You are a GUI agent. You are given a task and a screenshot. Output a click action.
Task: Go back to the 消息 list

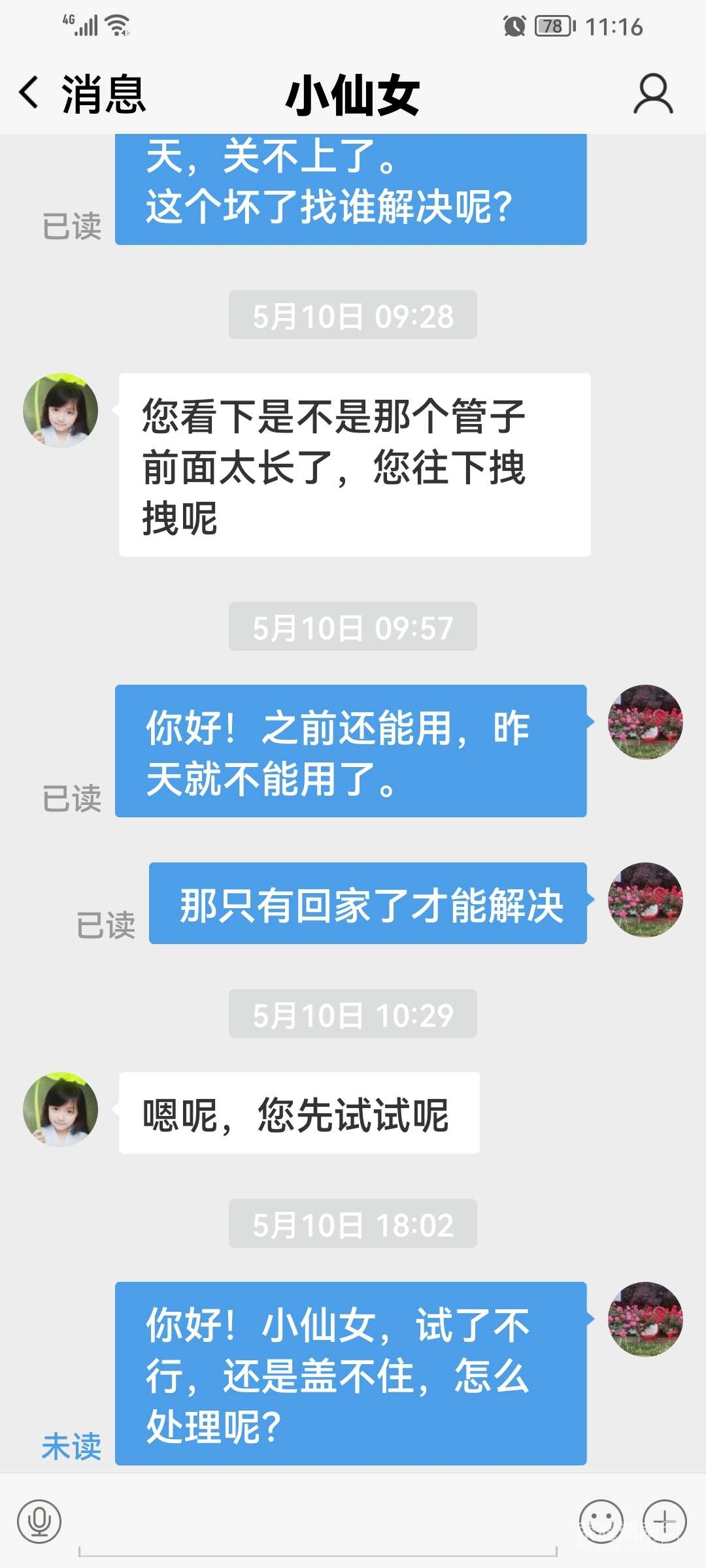pos(78,94)
